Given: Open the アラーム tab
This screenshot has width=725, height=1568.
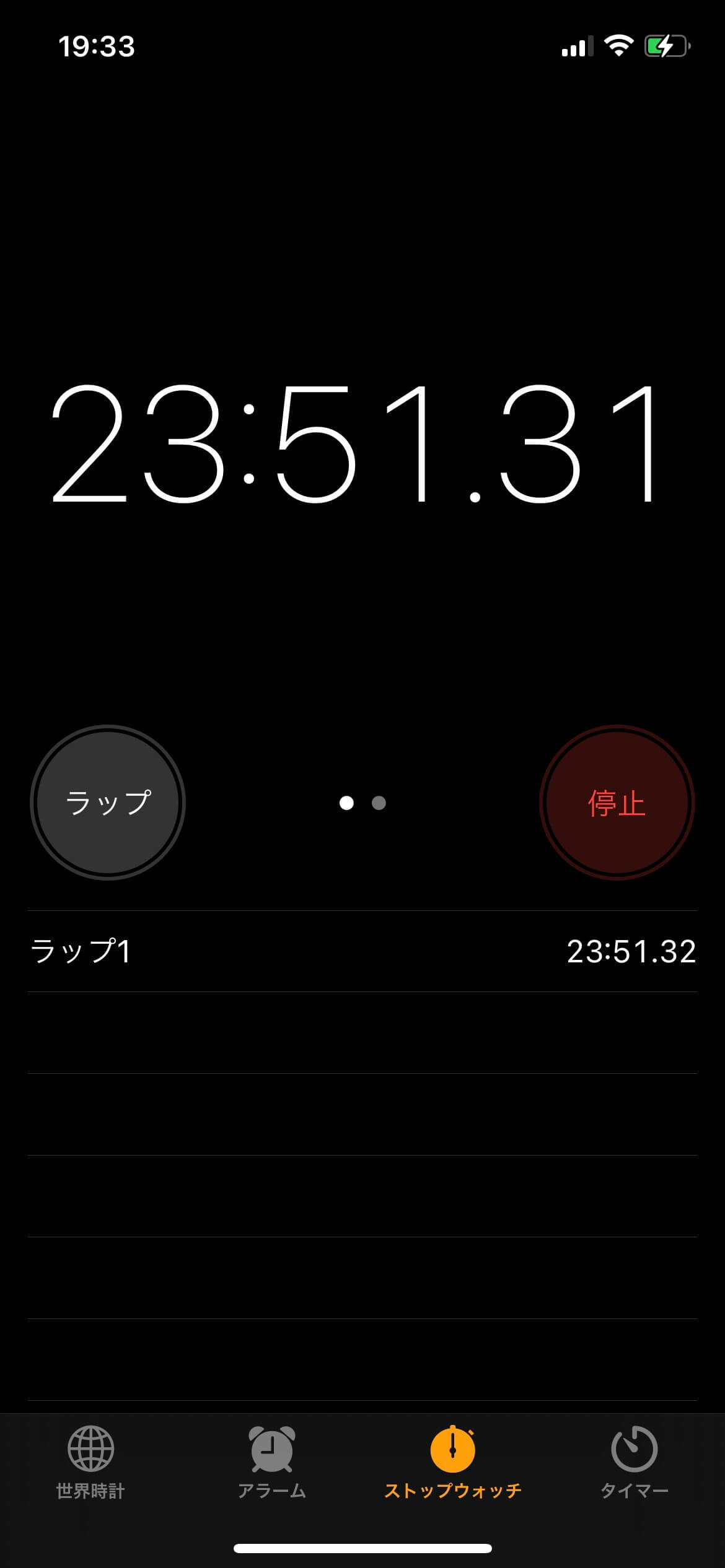Looking at the screenshot, I should [x=271, y=1463].
